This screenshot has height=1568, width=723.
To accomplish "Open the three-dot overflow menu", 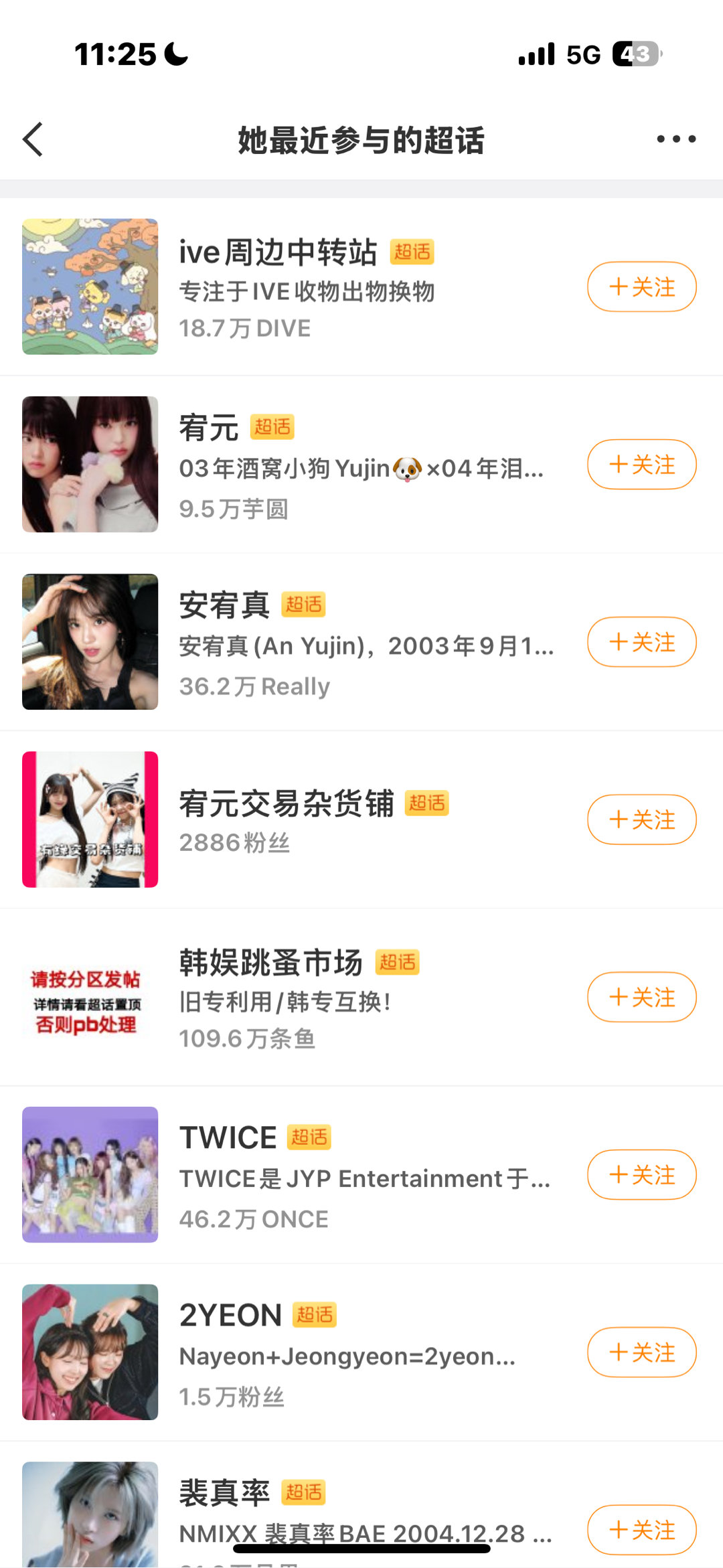I will (x=676, y=139).
